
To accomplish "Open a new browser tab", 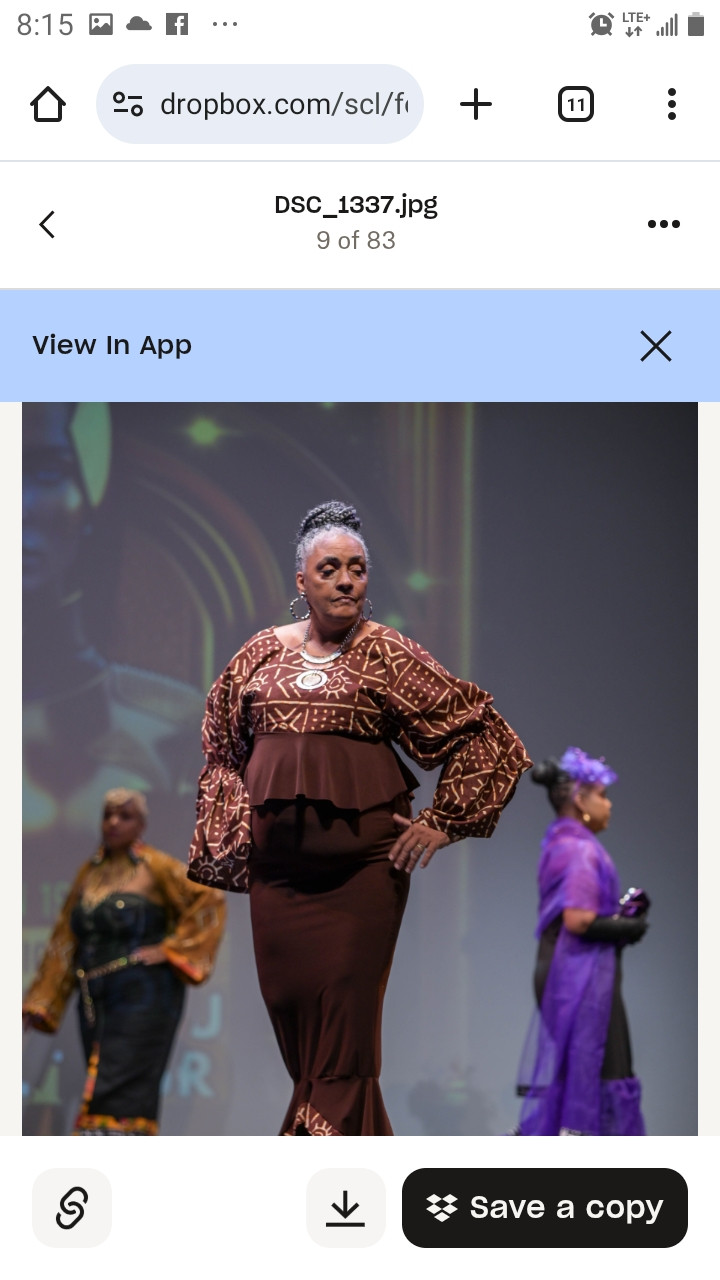I will 476,104.
